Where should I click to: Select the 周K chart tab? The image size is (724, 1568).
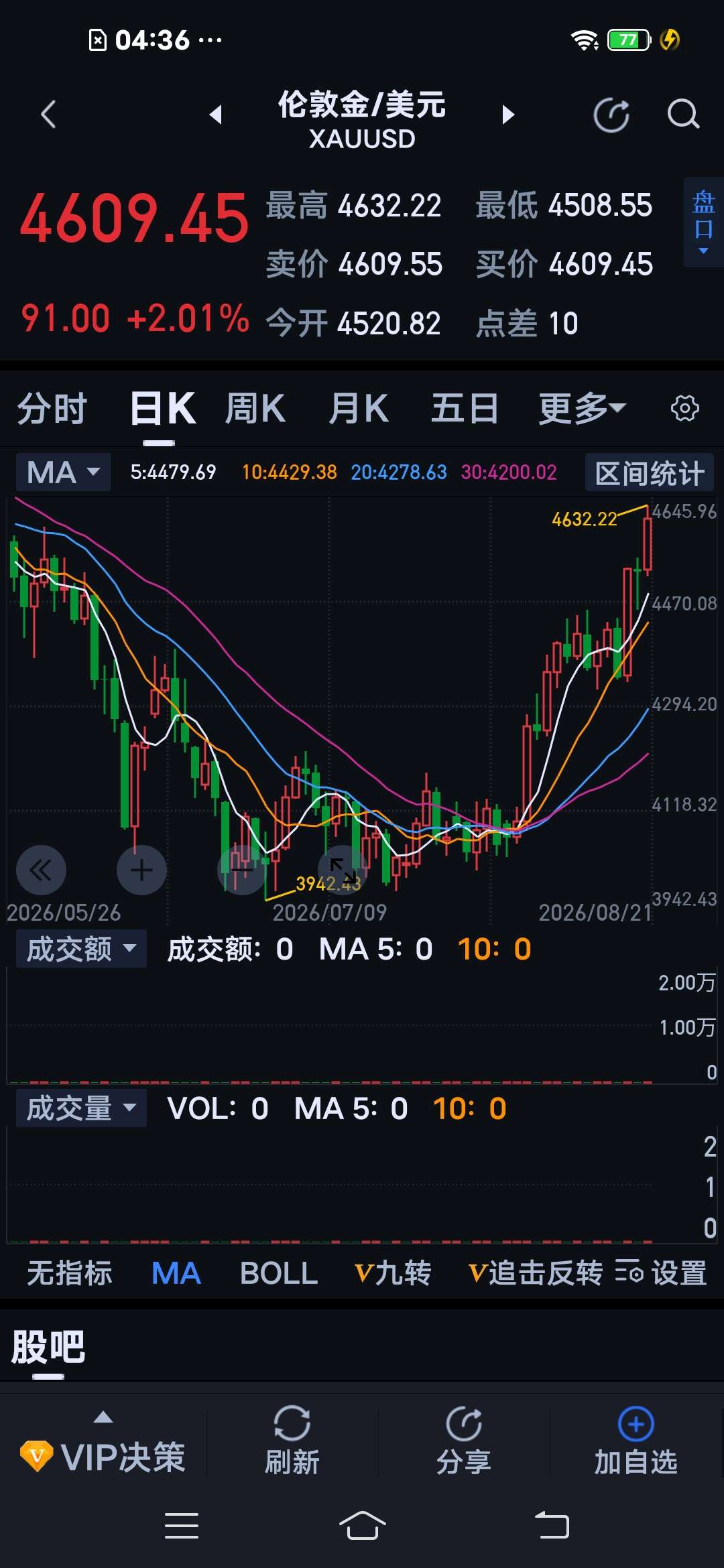point(255,408)
